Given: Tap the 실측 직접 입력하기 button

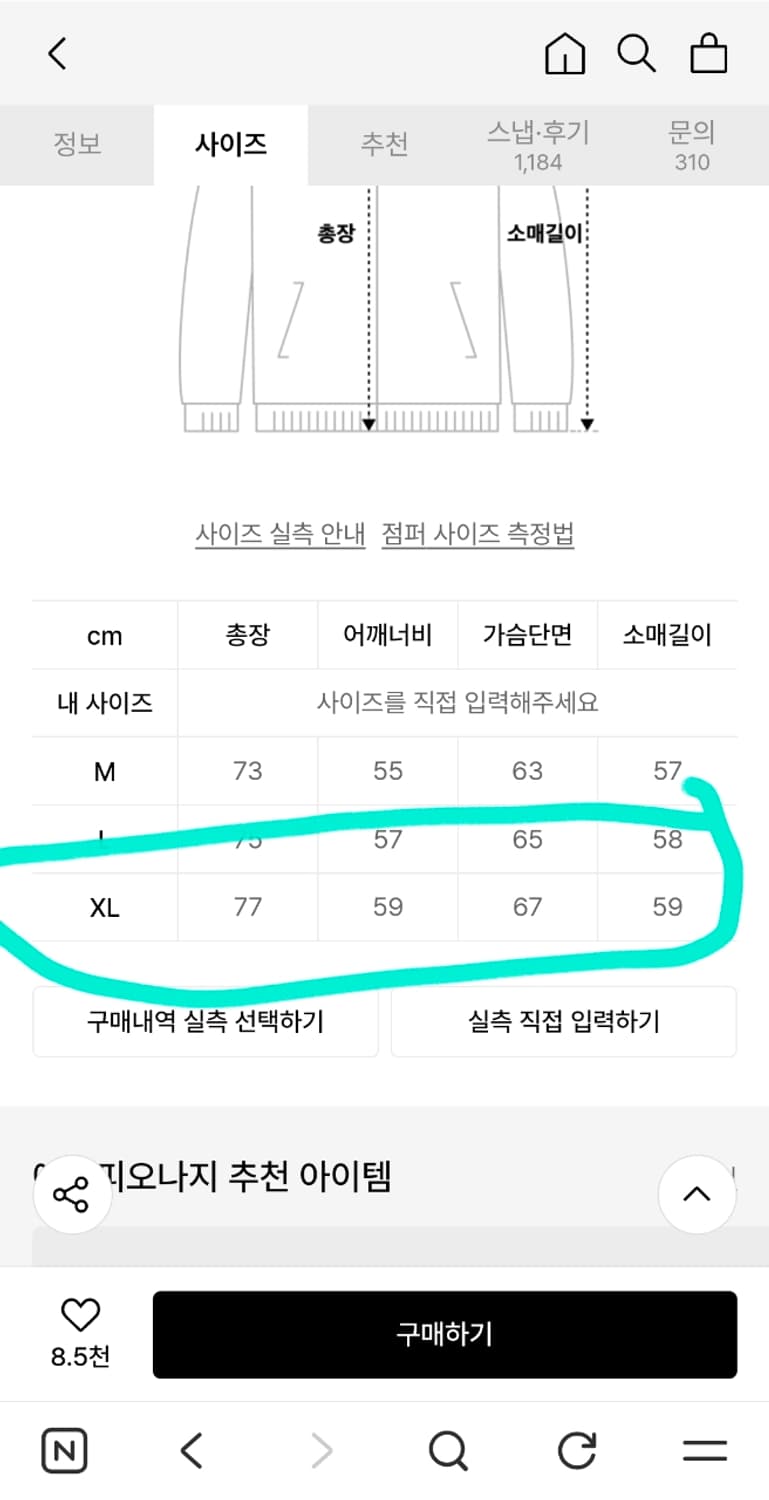Looking at the screenshot, I should 563,1021.
